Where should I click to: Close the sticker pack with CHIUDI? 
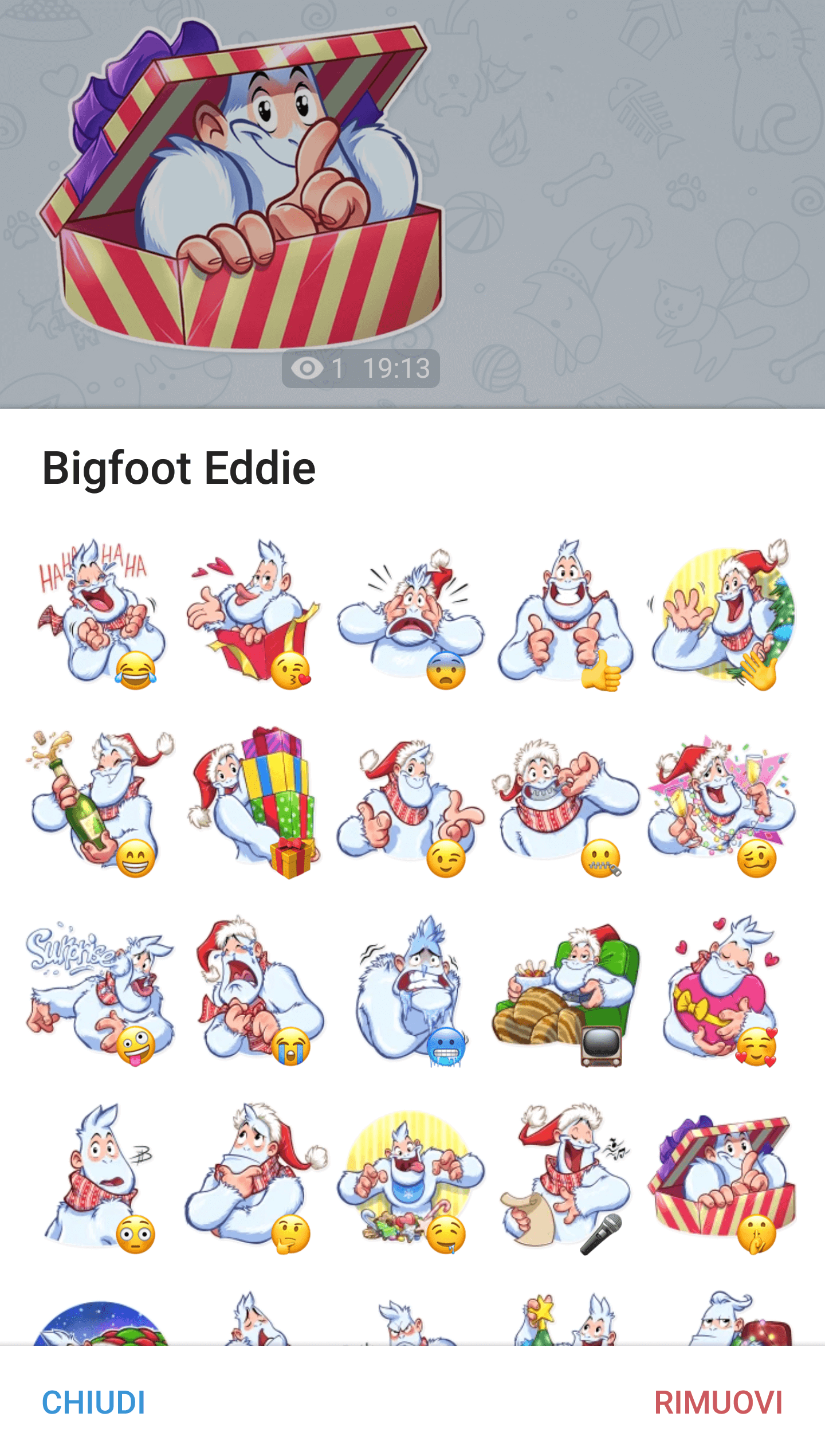(93, 1402)
